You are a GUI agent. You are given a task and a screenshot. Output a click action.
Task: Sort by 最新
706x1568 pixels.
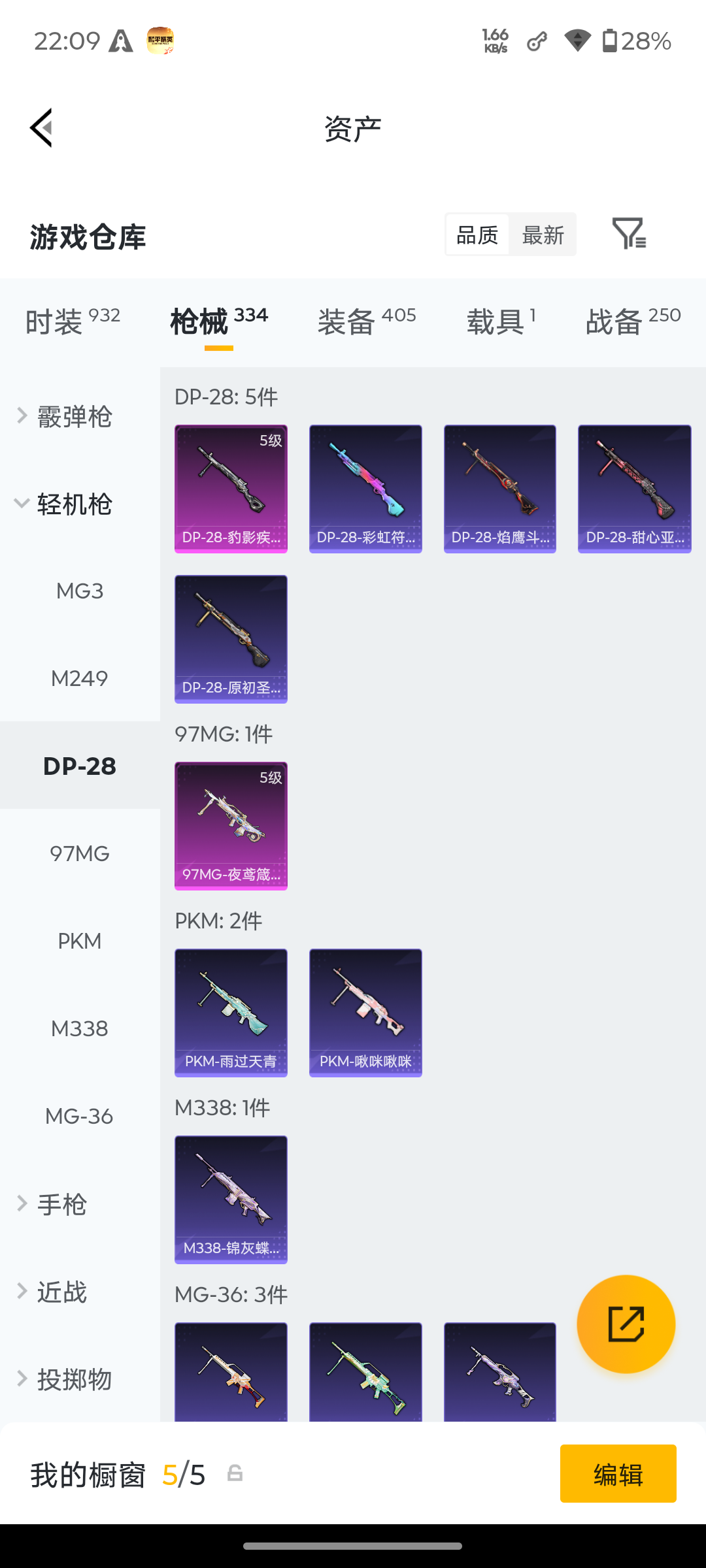pos(543,235)
